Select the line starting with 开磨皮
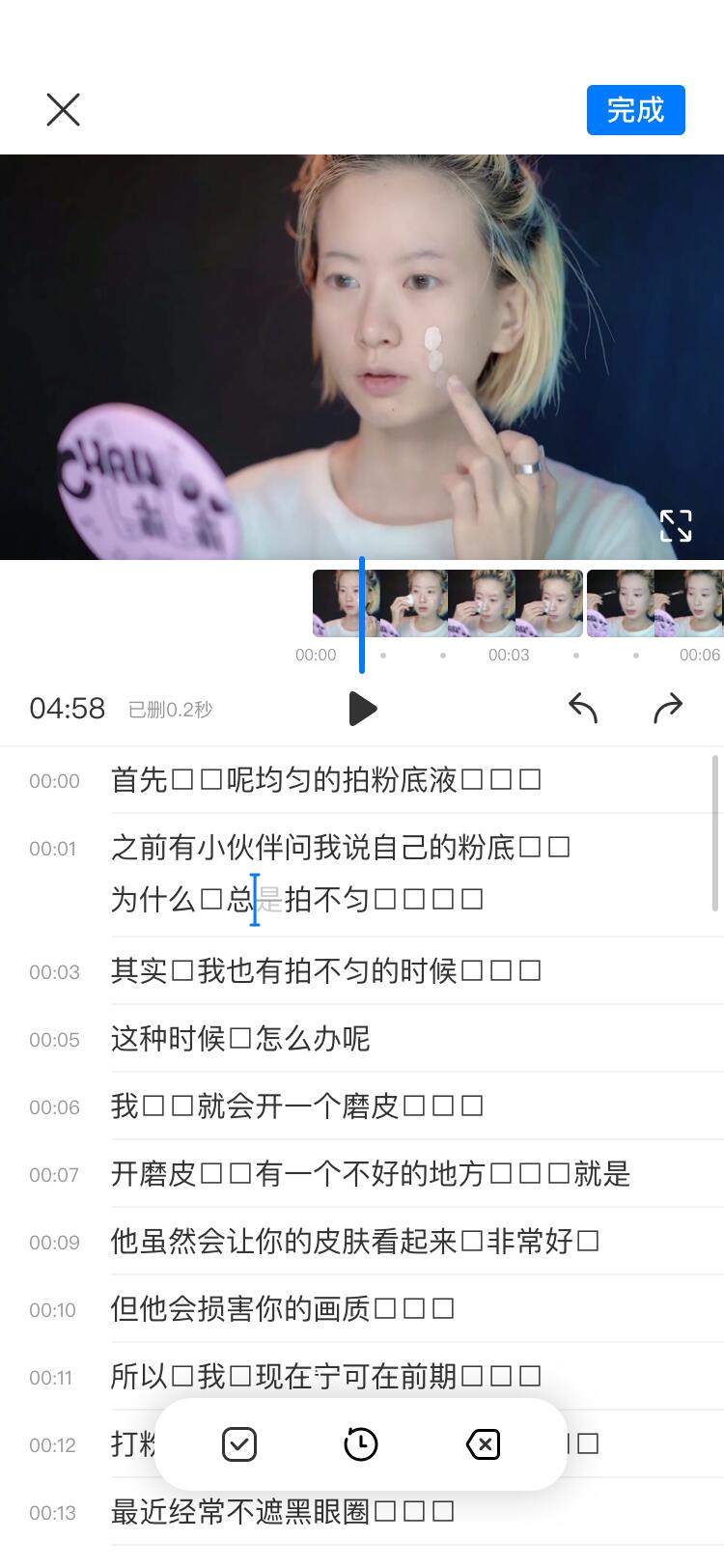Viewport: 724px width, 1568px height. [371, 1174]
